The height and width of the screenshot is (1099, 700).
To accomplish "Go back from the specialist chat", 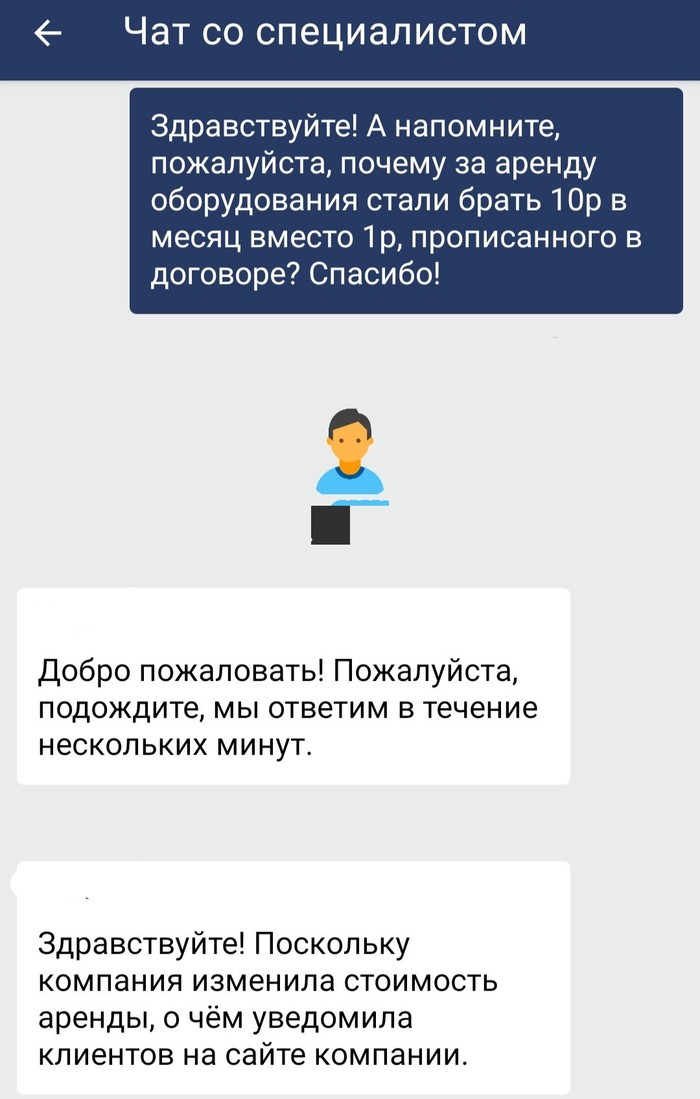I will 47,35.
